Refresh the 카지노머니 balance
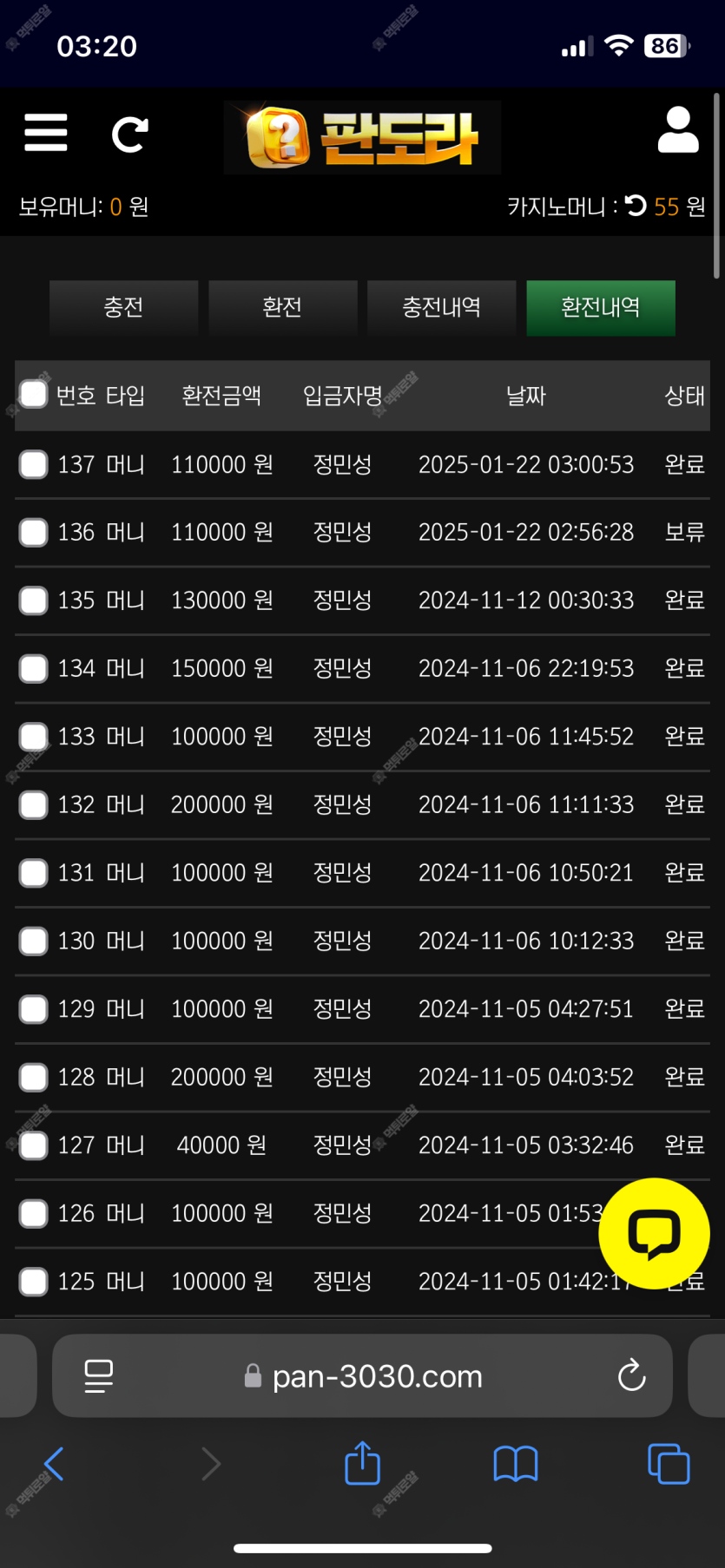 click(636, 206)
